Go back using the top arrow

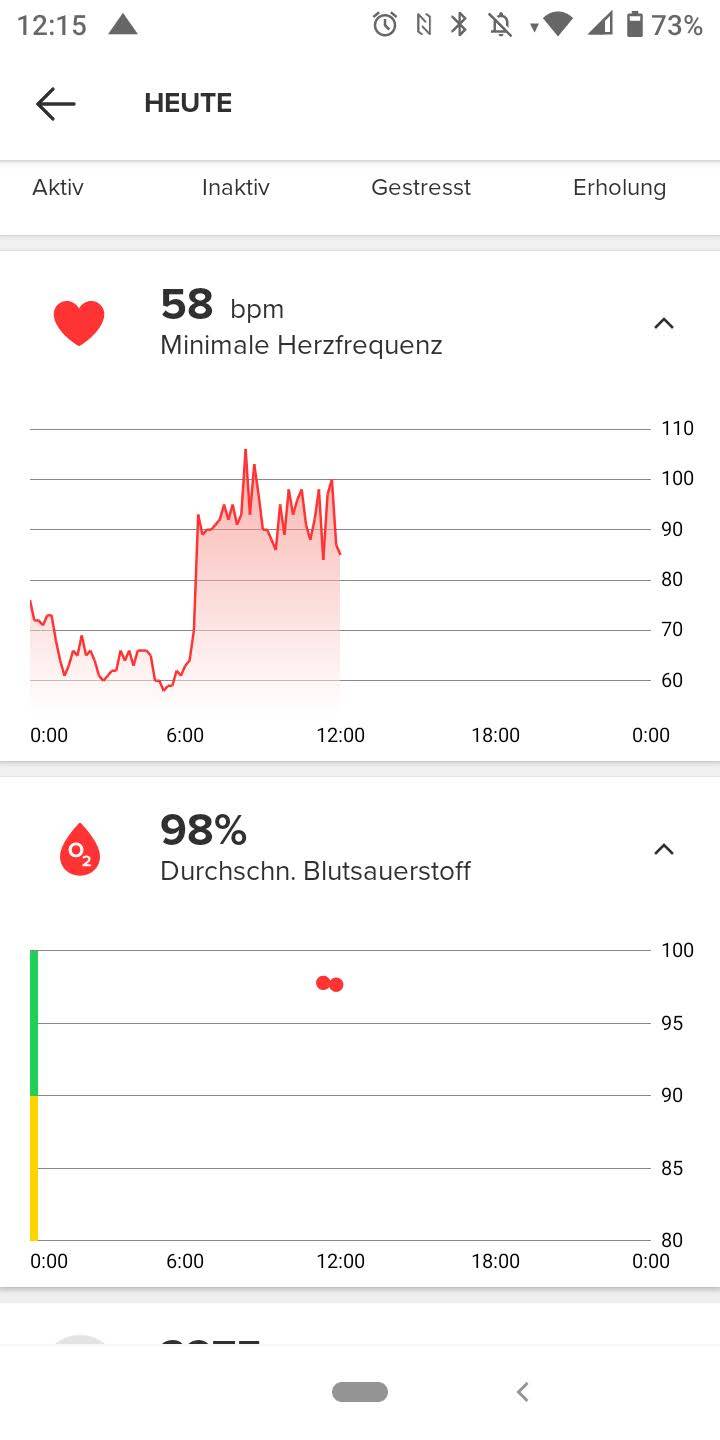point(55,103)
